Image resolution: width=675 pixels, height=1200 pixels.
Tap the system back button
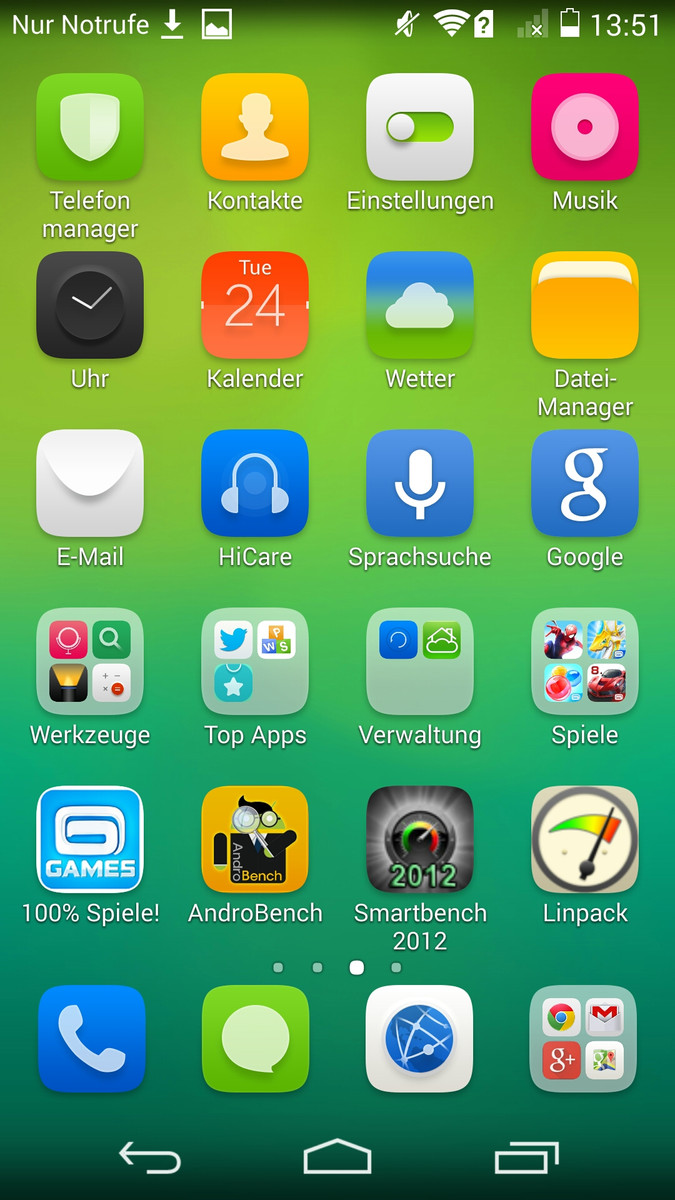(150, 1157)
